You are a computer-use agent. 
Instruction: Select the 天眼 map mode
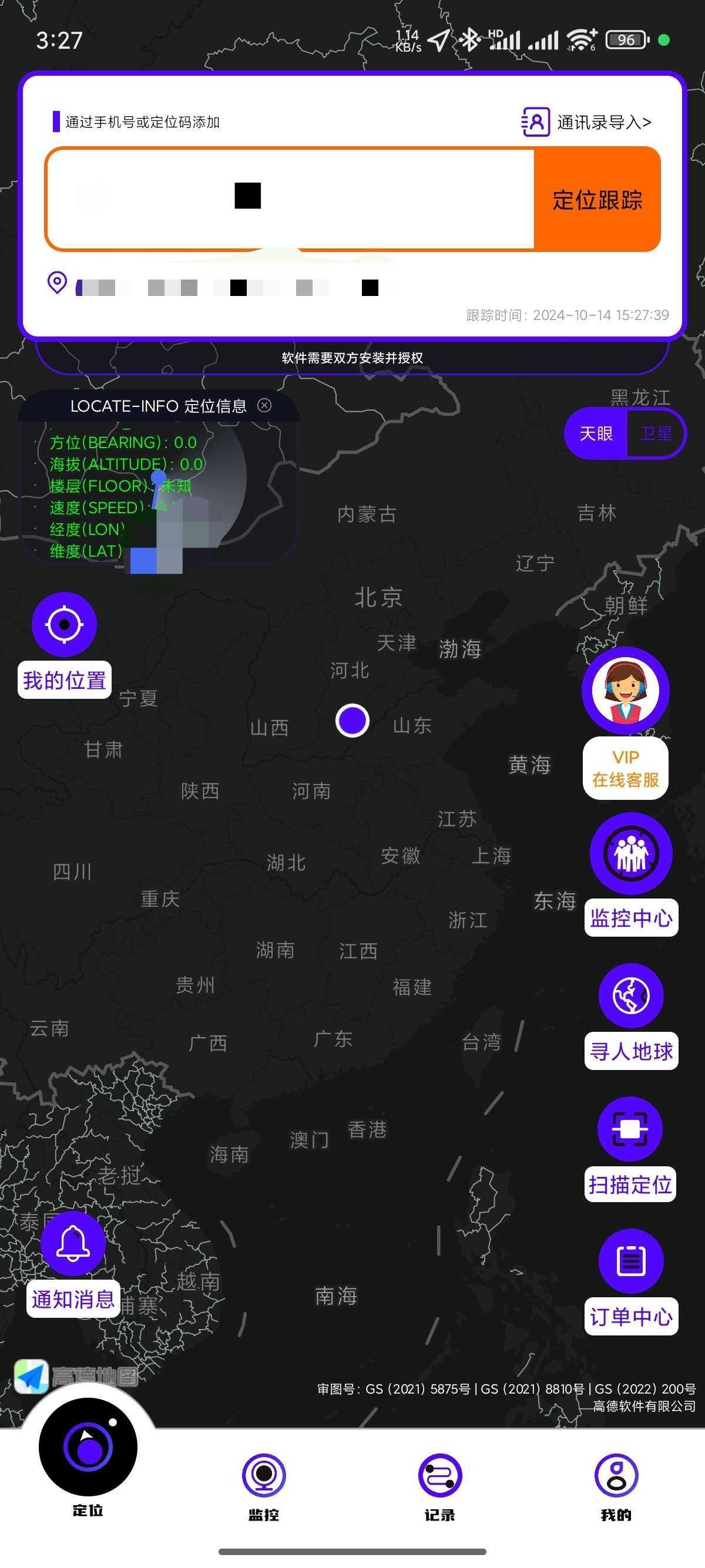(595, 433)
